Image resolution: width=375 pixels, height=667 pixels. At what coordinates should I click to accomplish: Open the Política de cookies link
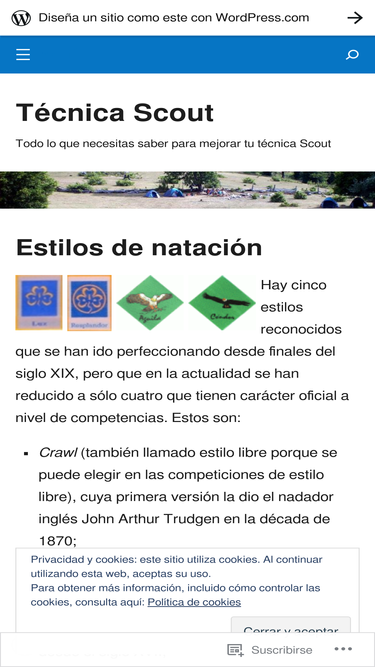pyautogui.click(x=194, y=602)
